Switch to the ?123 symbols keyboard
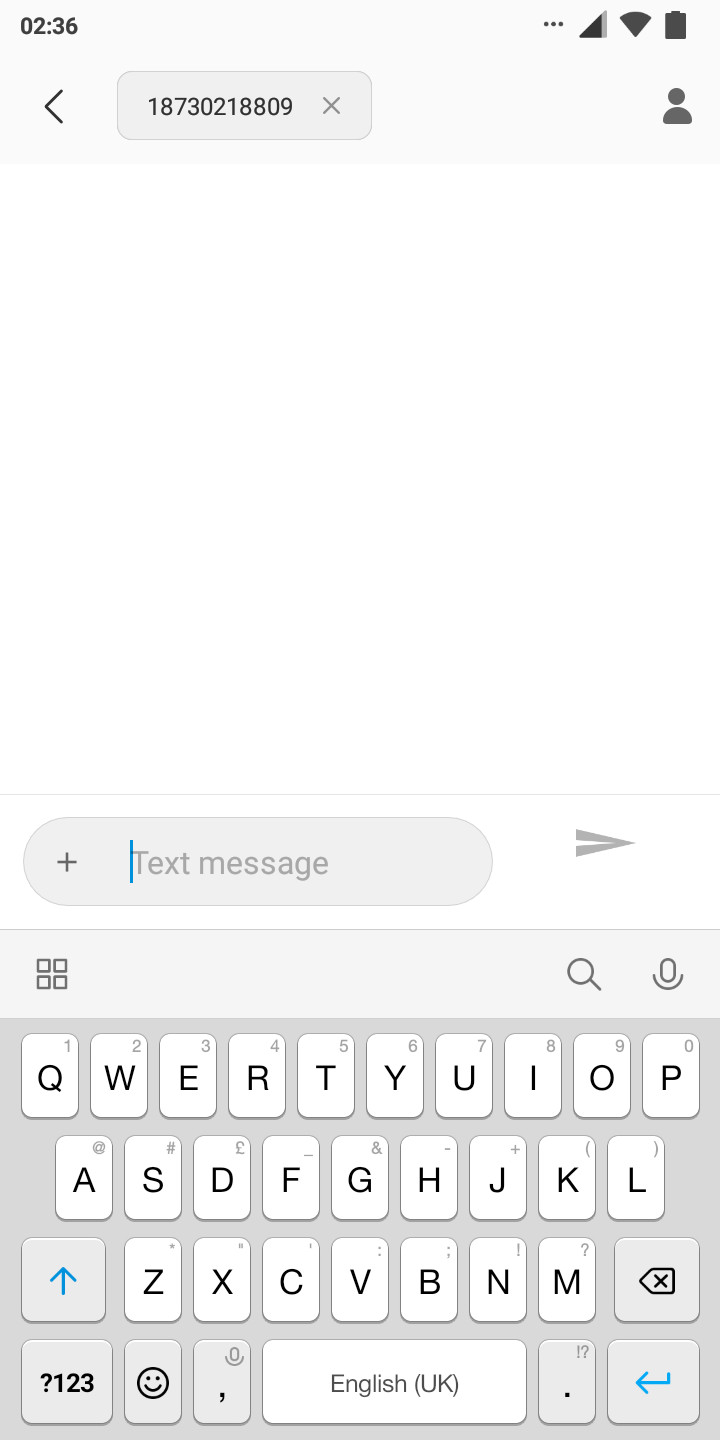 click(x=67, y=1382)
